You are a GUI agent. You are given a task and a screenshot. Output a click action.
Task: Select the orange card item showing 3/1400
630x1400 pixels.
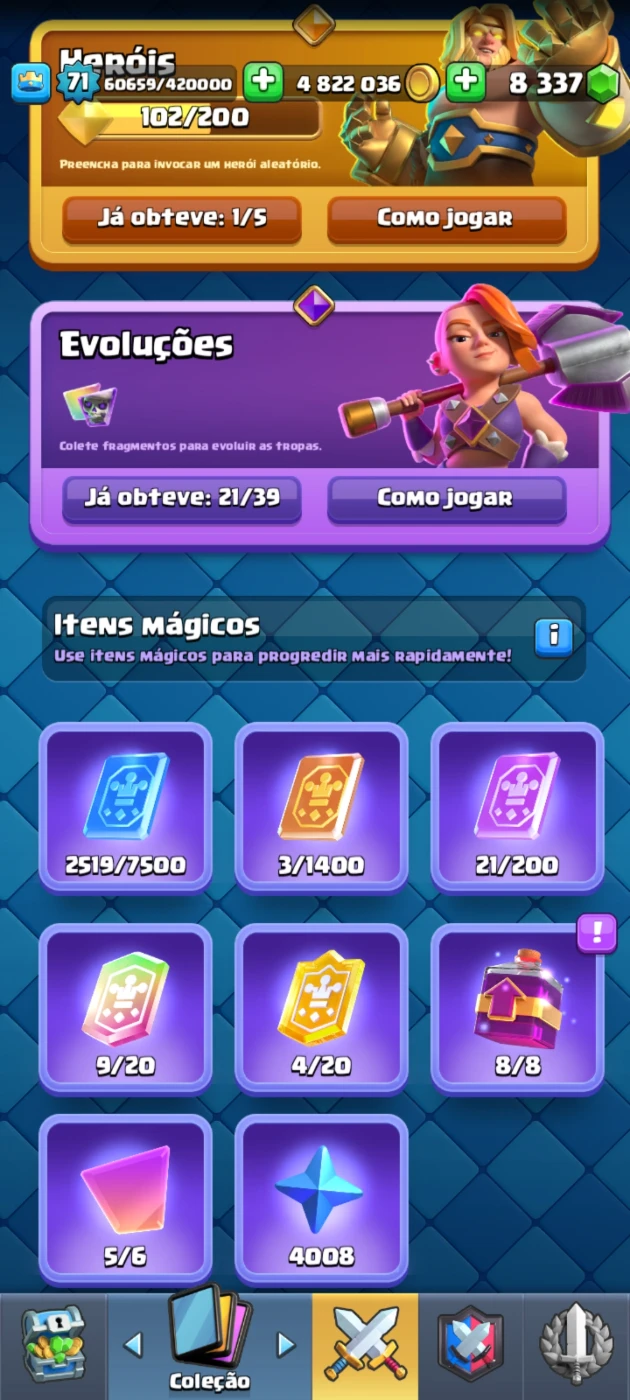(321, 805)
